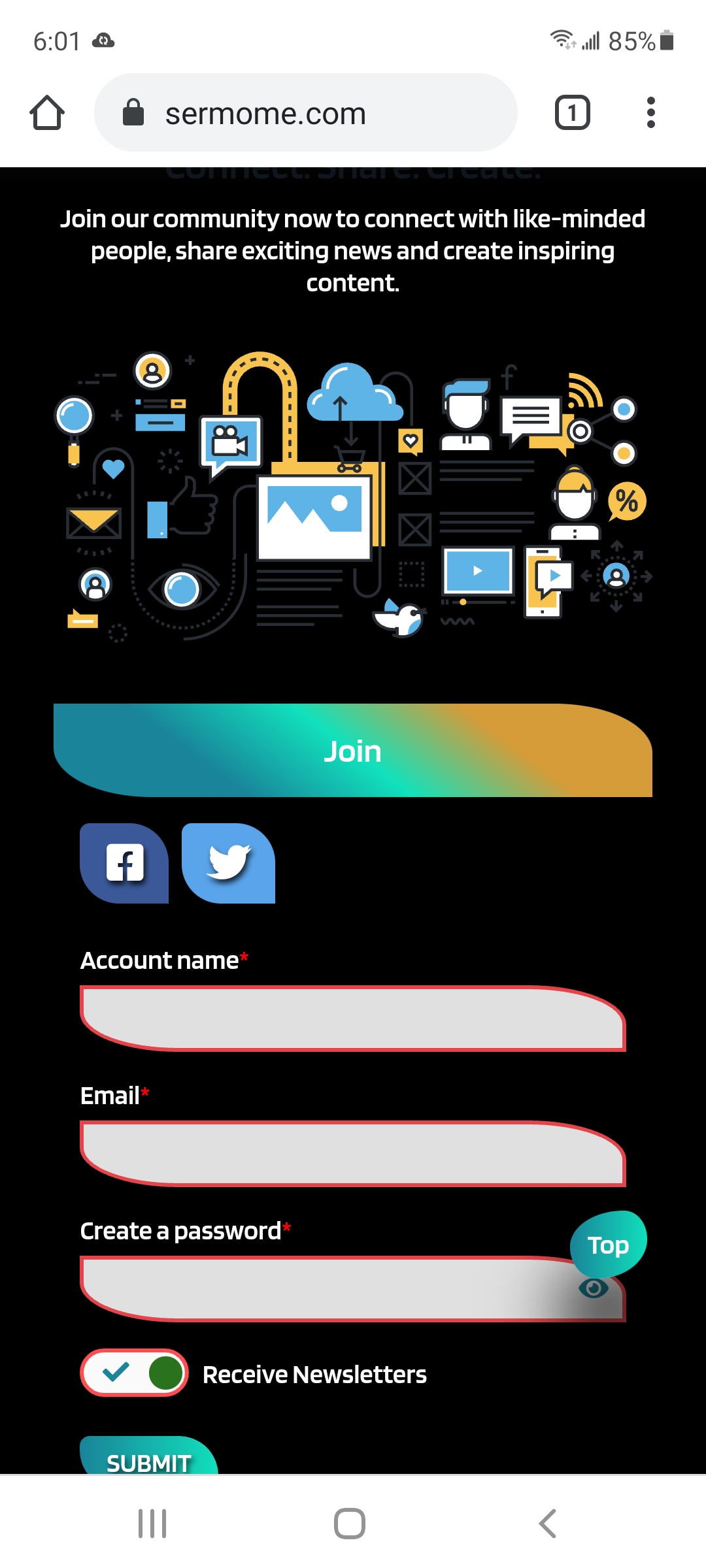706x1568 pixels.
Task: Open recent apps from navigation bar
Action: click(x=152, y=1524)
